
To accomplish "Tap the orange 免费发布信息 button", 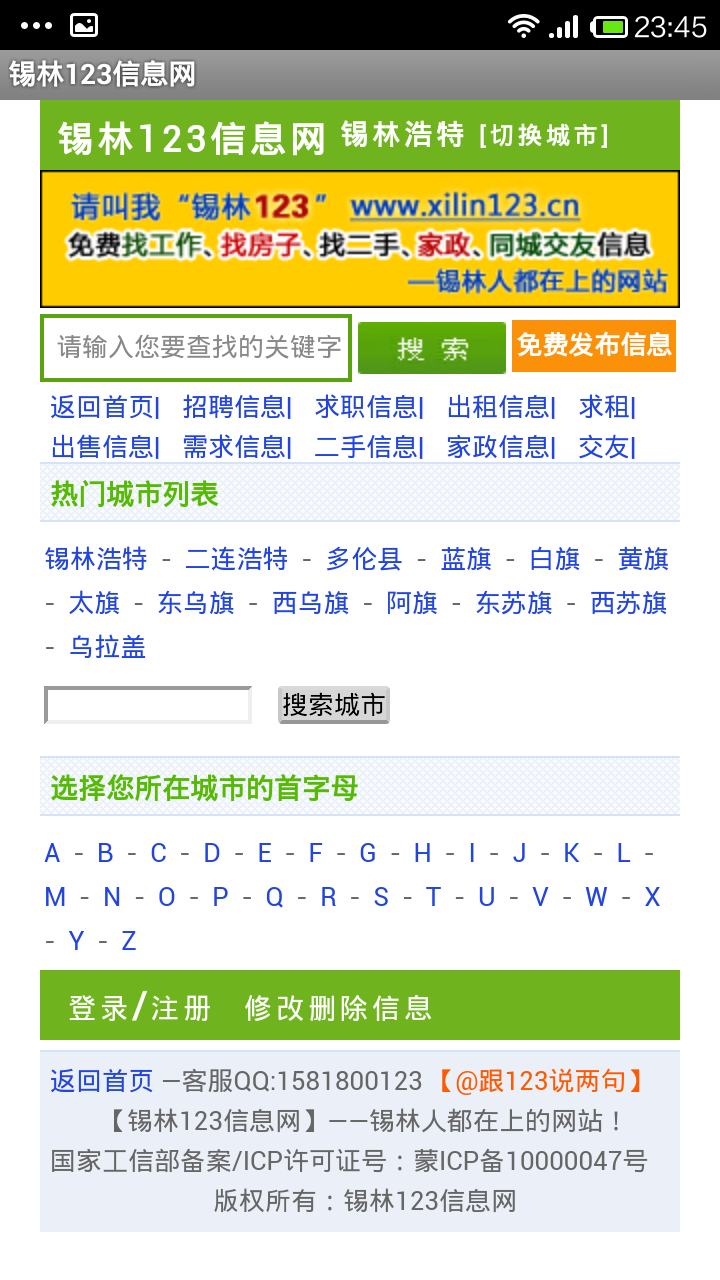I will [x=594, y=346].
